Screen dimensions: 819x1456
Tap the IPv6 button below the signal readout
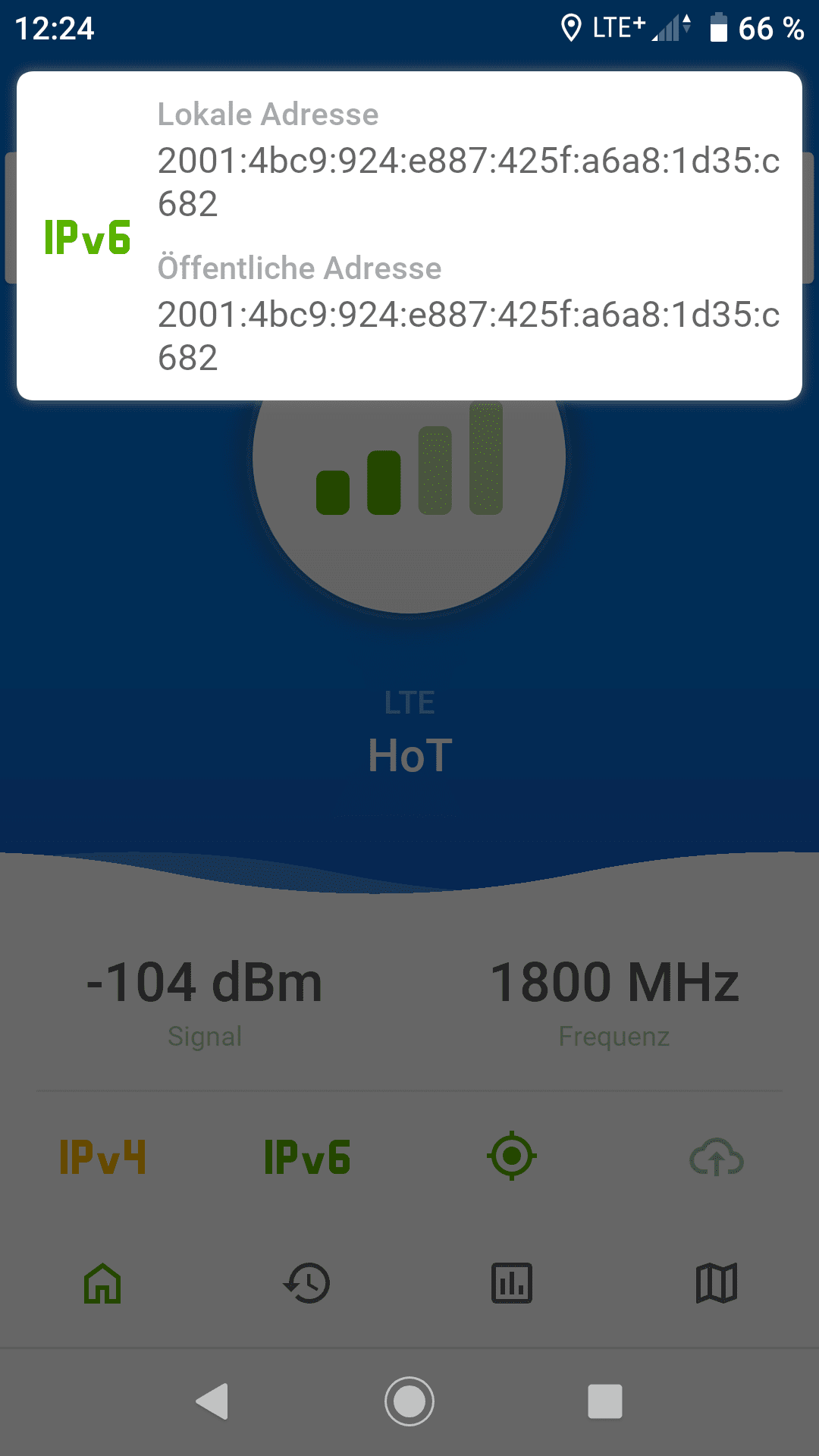[307, 1157]
